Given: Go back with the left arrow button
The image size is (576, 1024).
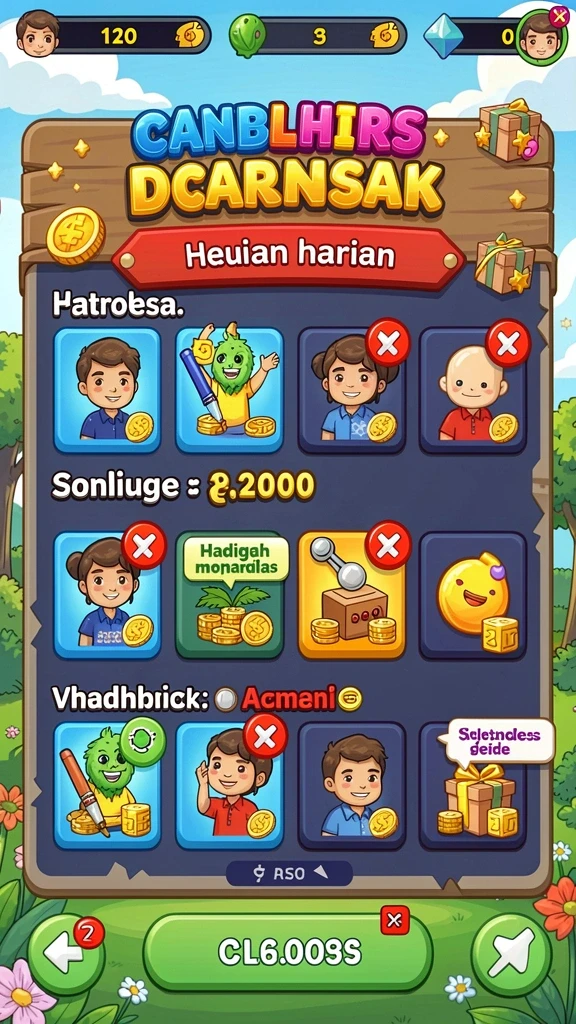Looking at the screenshot, I should pyautogui.click(x=66, y=955).
